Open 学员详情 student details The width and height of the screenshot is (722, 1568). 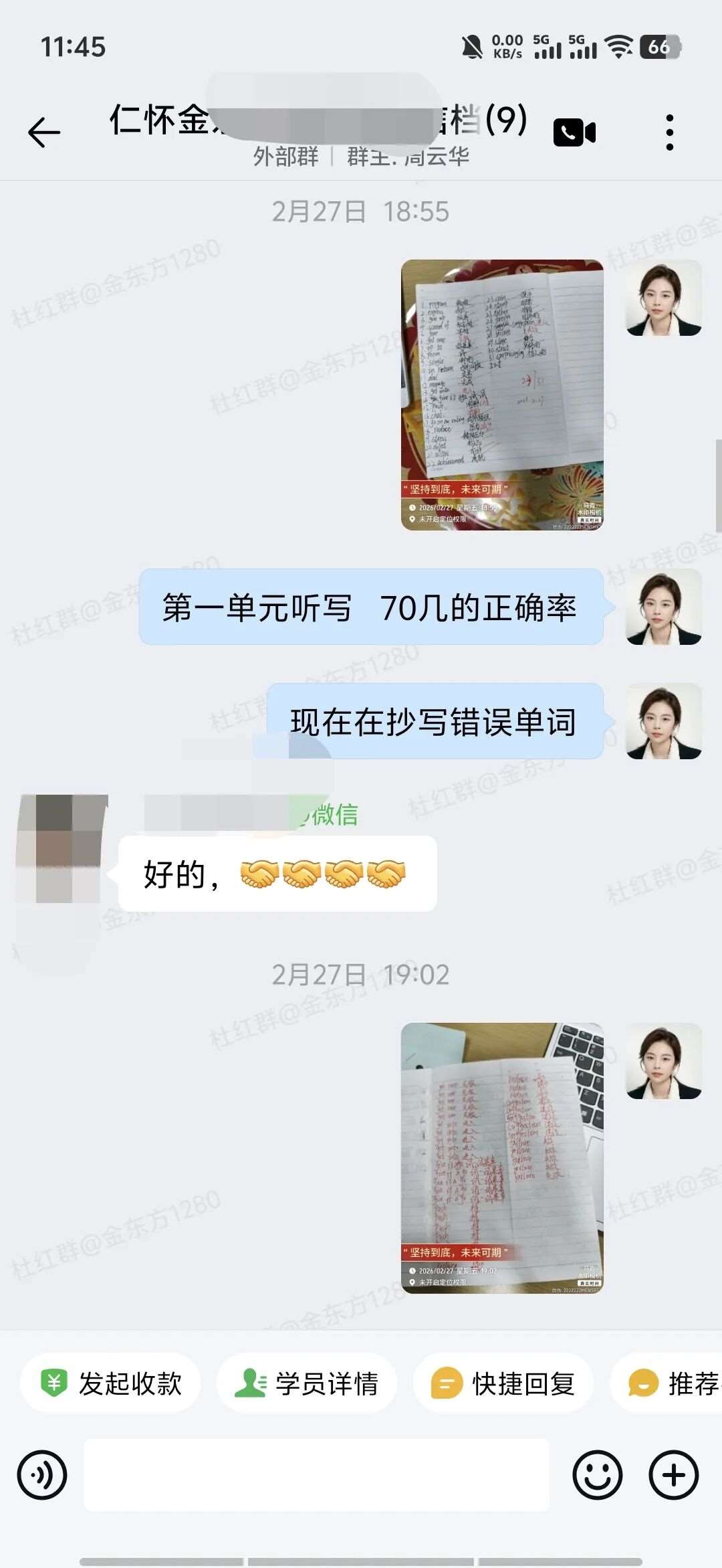coord(307,1383)
